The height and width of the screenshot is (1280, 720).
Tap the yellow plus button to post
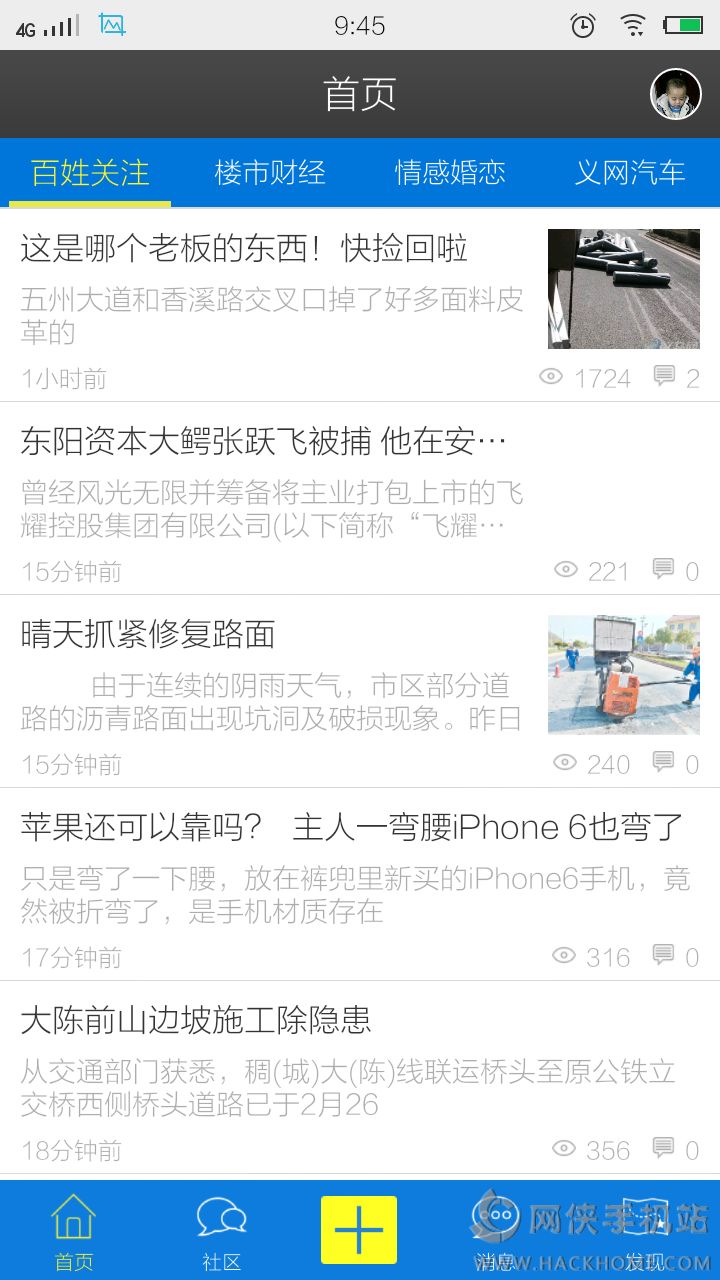coord(359,1230)
